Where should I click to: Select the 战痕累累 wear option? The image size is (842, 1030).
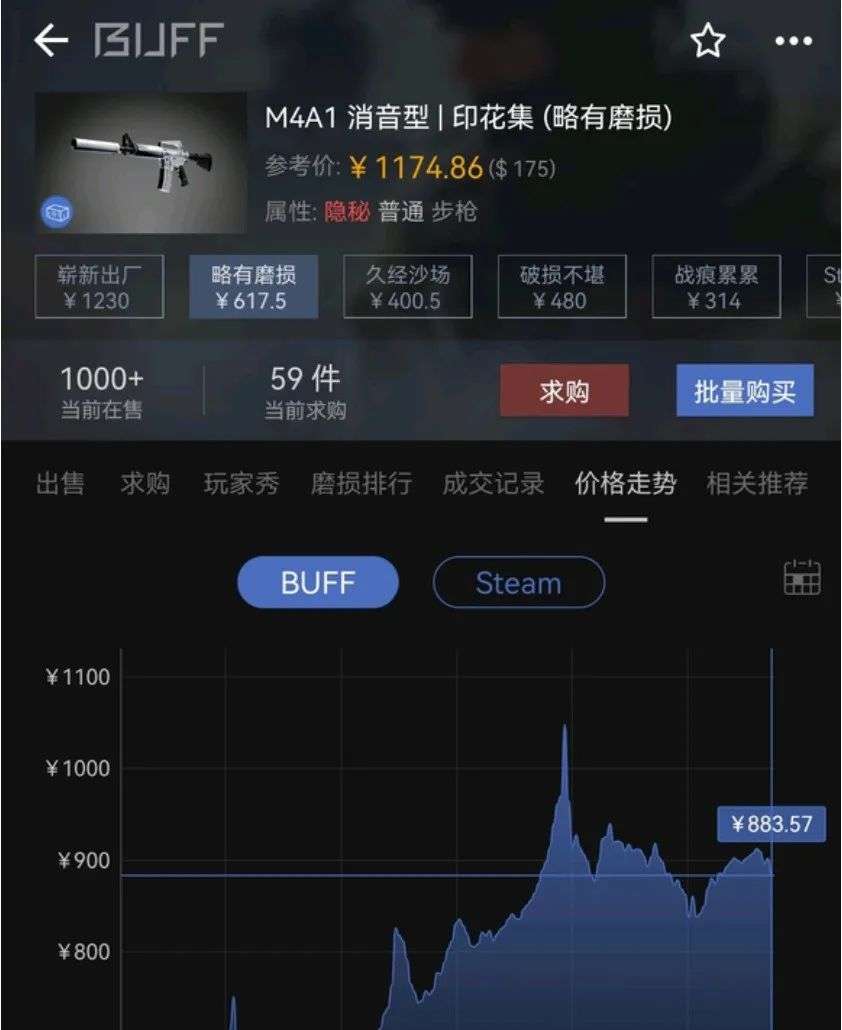[x=716, y=287]
